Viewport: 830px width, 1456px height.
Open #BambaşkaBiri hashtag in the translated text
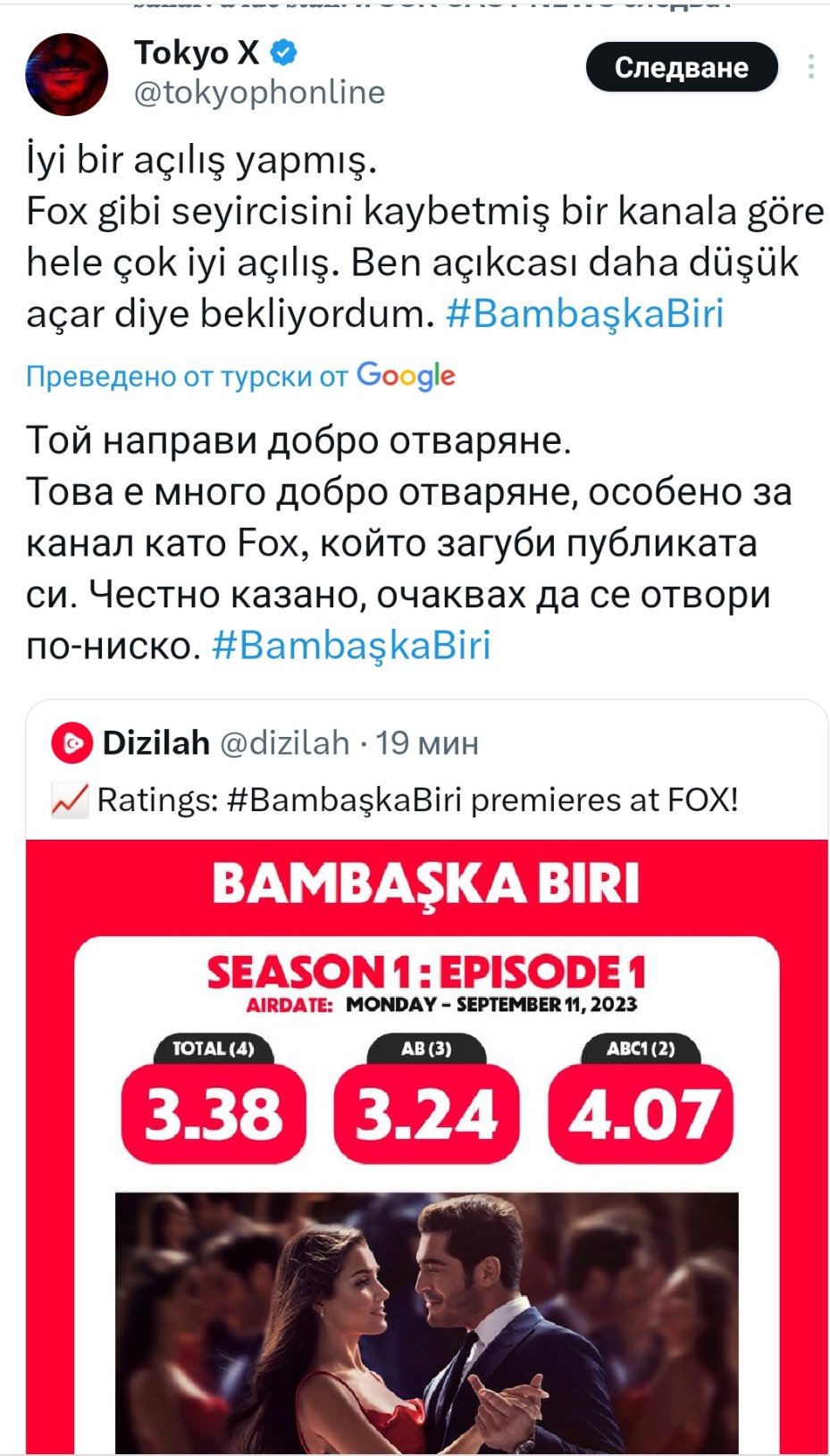(x=351, y=645)
